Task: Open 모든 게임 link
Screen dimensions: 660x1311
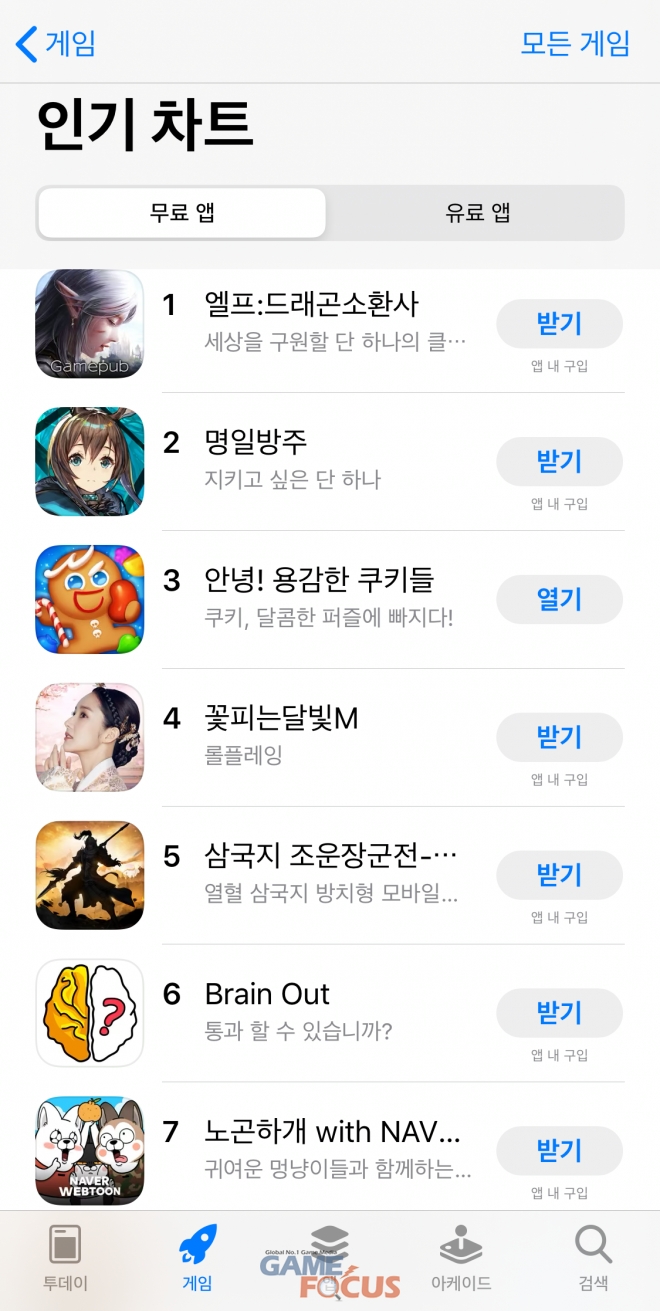Action: (x=575, y=44)
